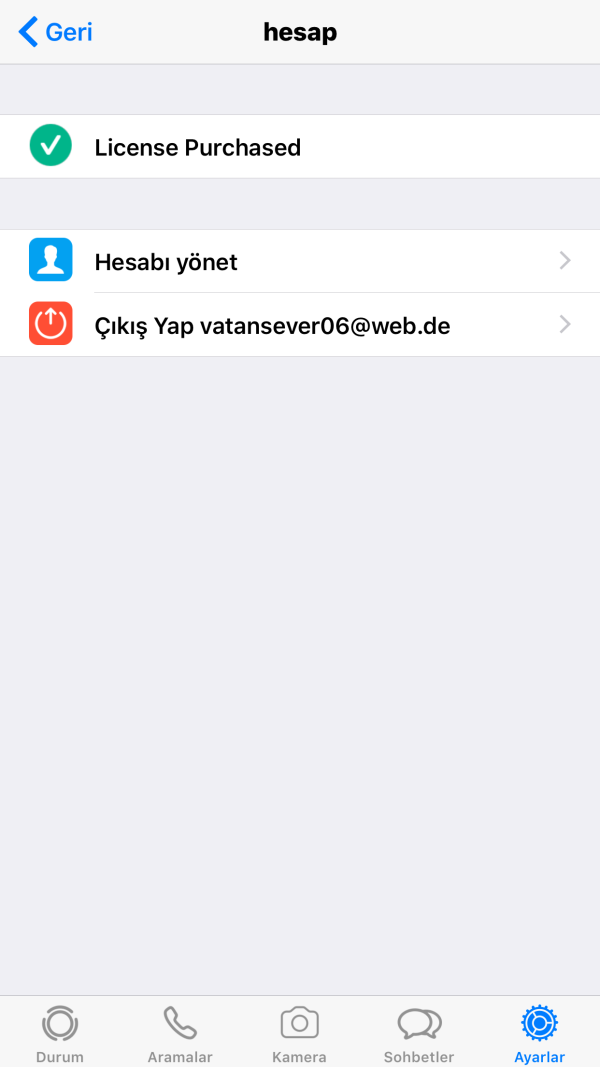Viewport: 600px width, 1067px height.
Task: Switch to the Durum tab
Action: [60, 1034]
